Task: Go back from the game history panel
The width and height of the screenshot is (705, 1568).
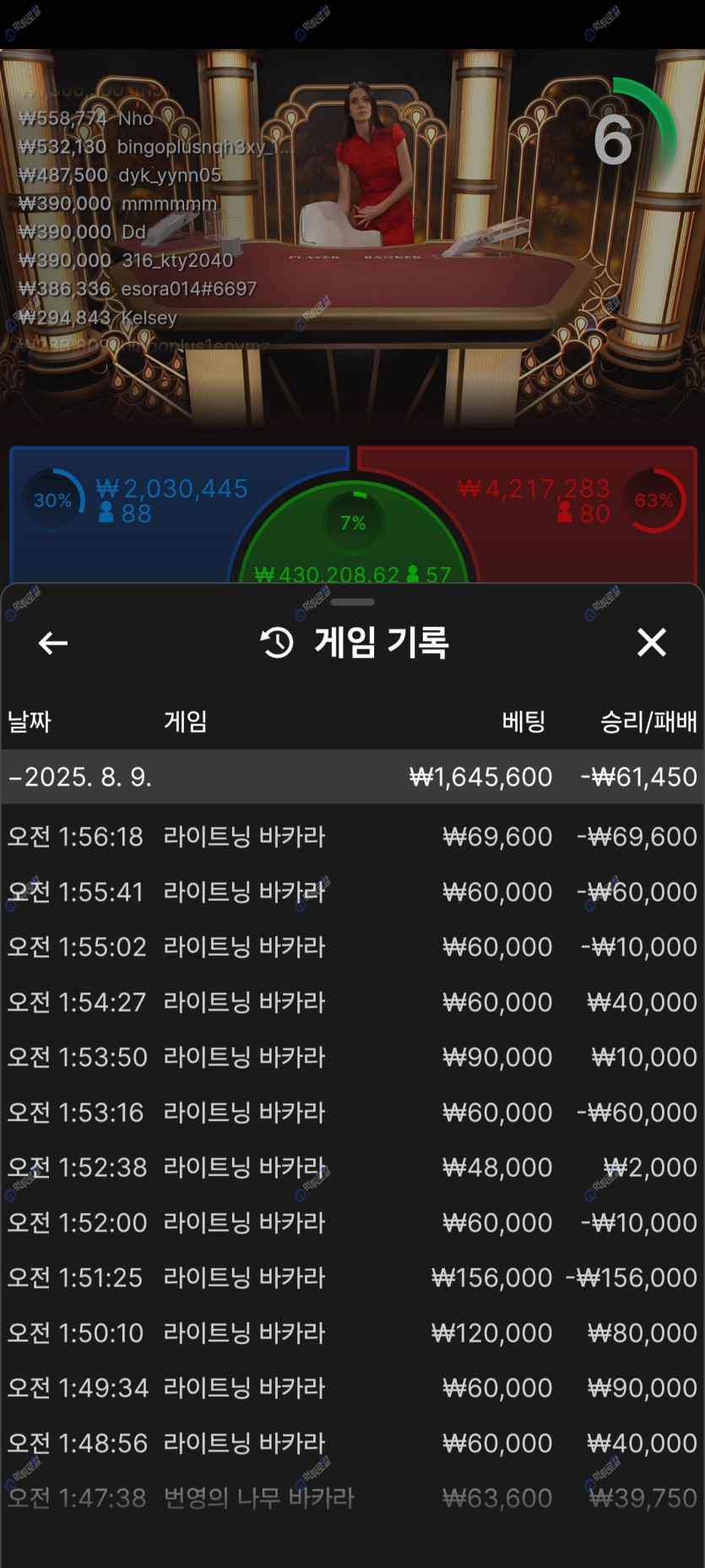Action: click(x=53, y=643)
